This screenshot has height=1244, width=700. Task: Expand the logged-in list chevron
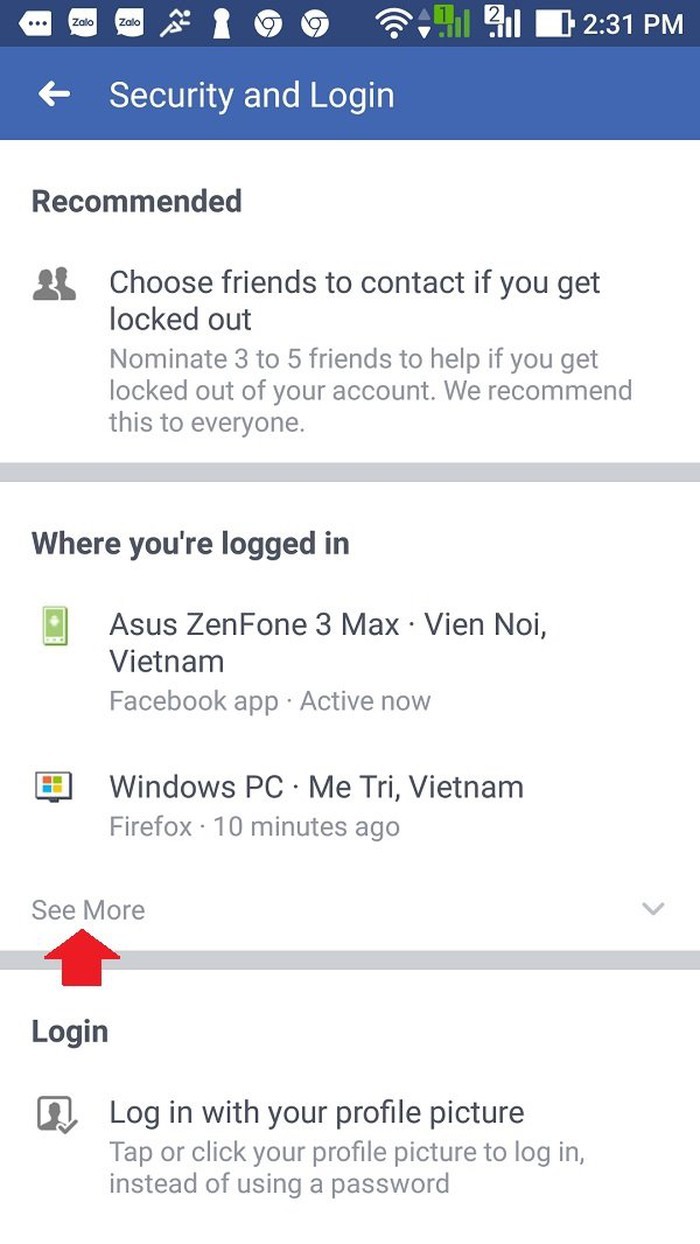[x=652, y=909]
